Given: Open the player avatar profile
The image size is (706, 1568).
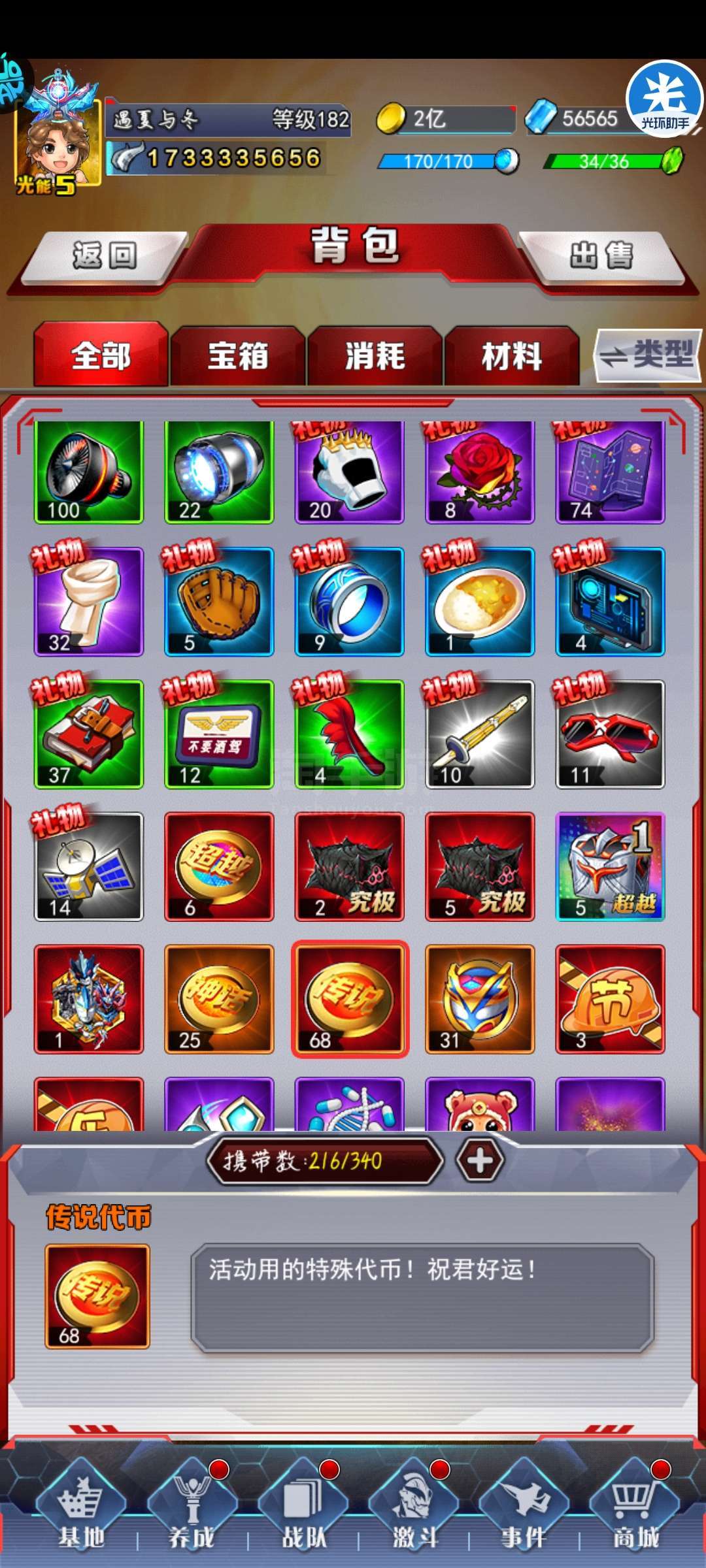Looking at the screenshot, I should click(x=58, y=140).
